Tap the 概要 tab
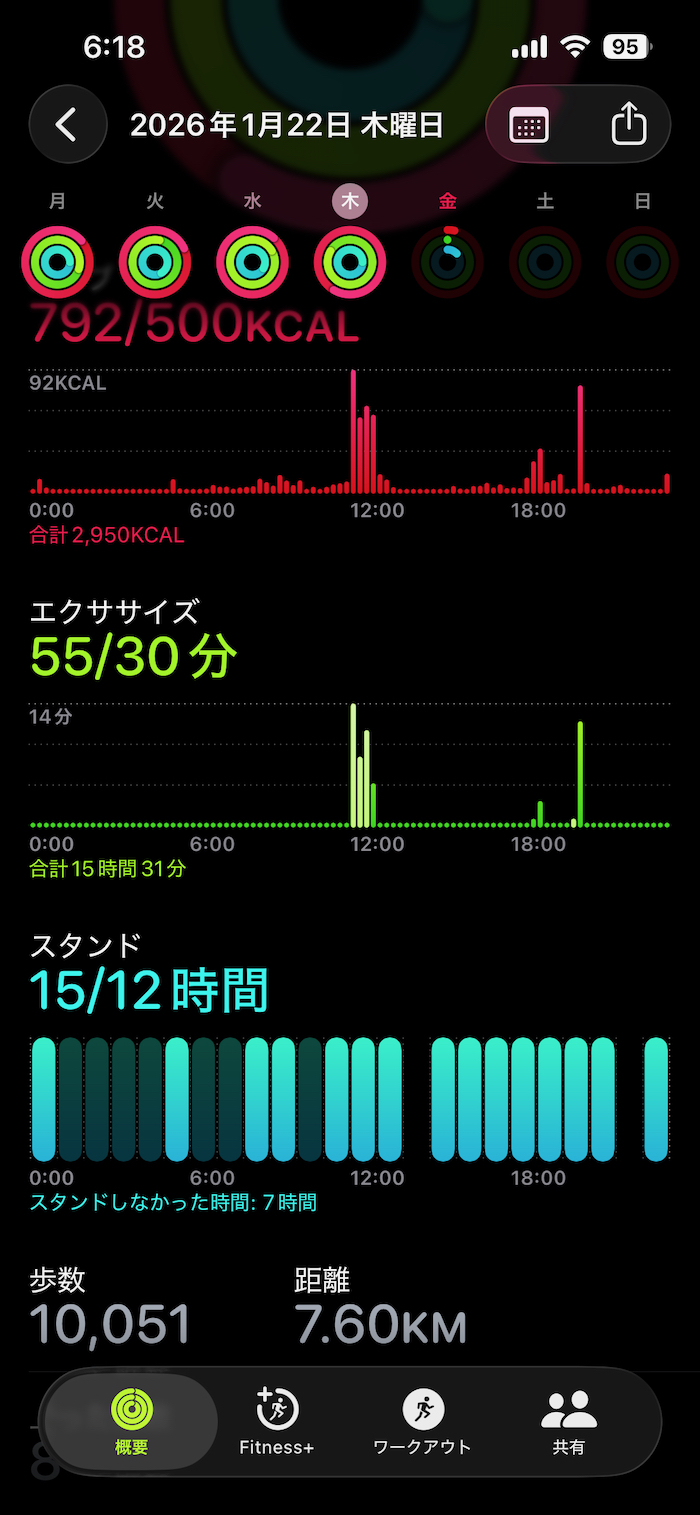This screenshot has width=700, height=1515. 131,1421
